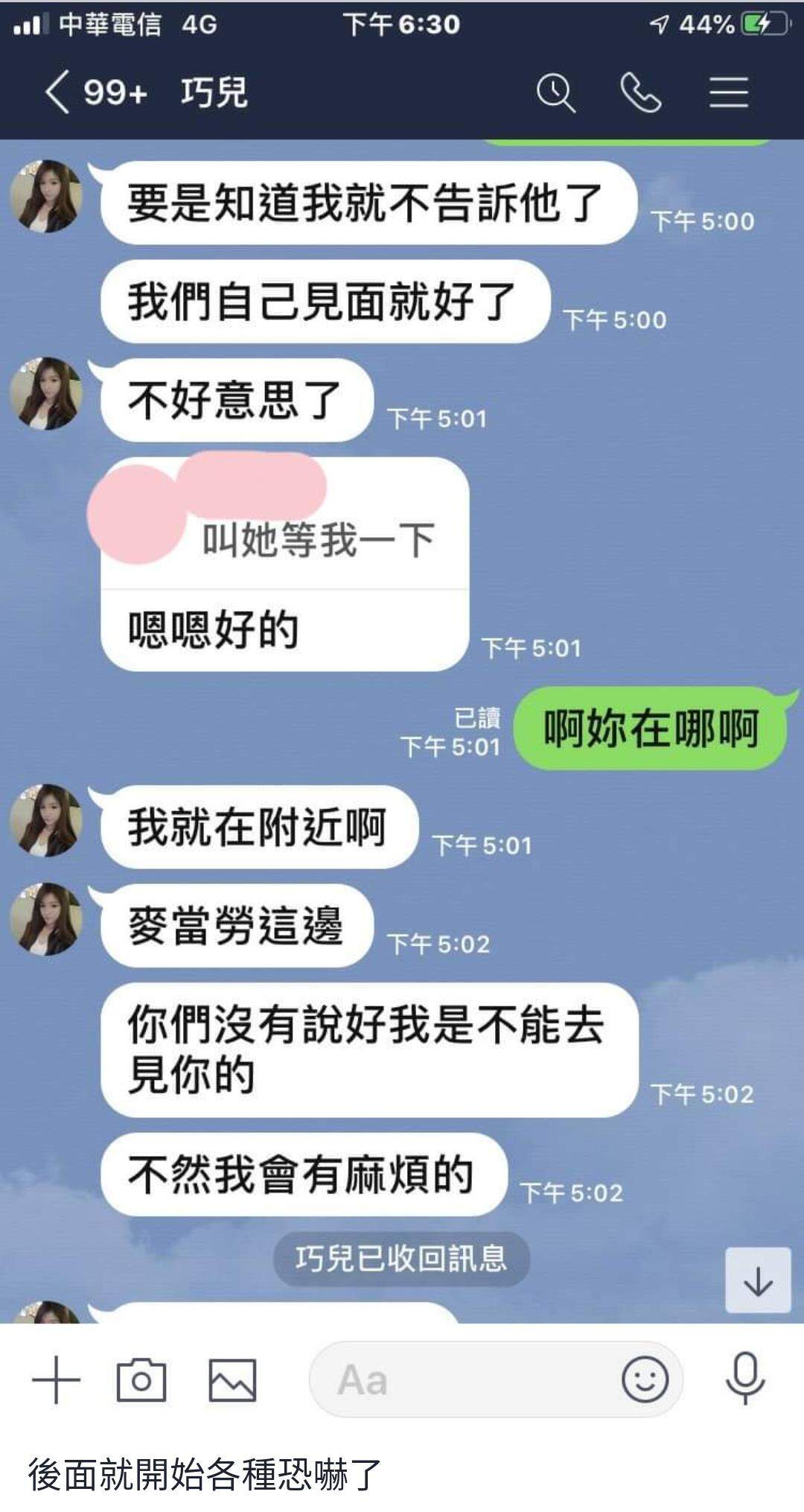Screen dimensions: 804x1512
Task: Jump to latest messages with down arrow
Action: 758,1280
